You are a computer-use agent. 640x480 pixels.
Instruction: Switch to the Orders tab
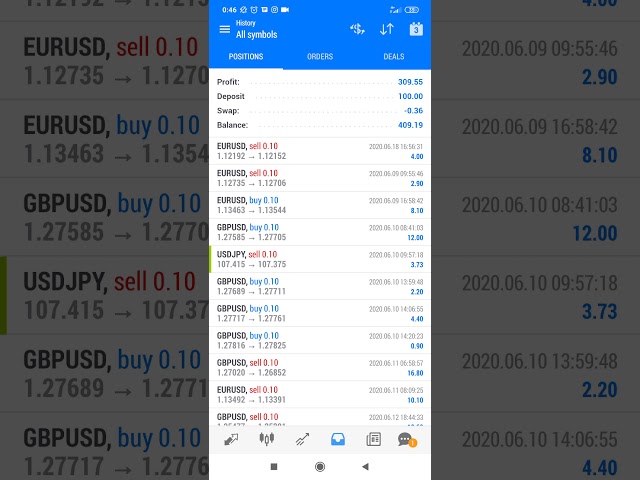point(320,57)
